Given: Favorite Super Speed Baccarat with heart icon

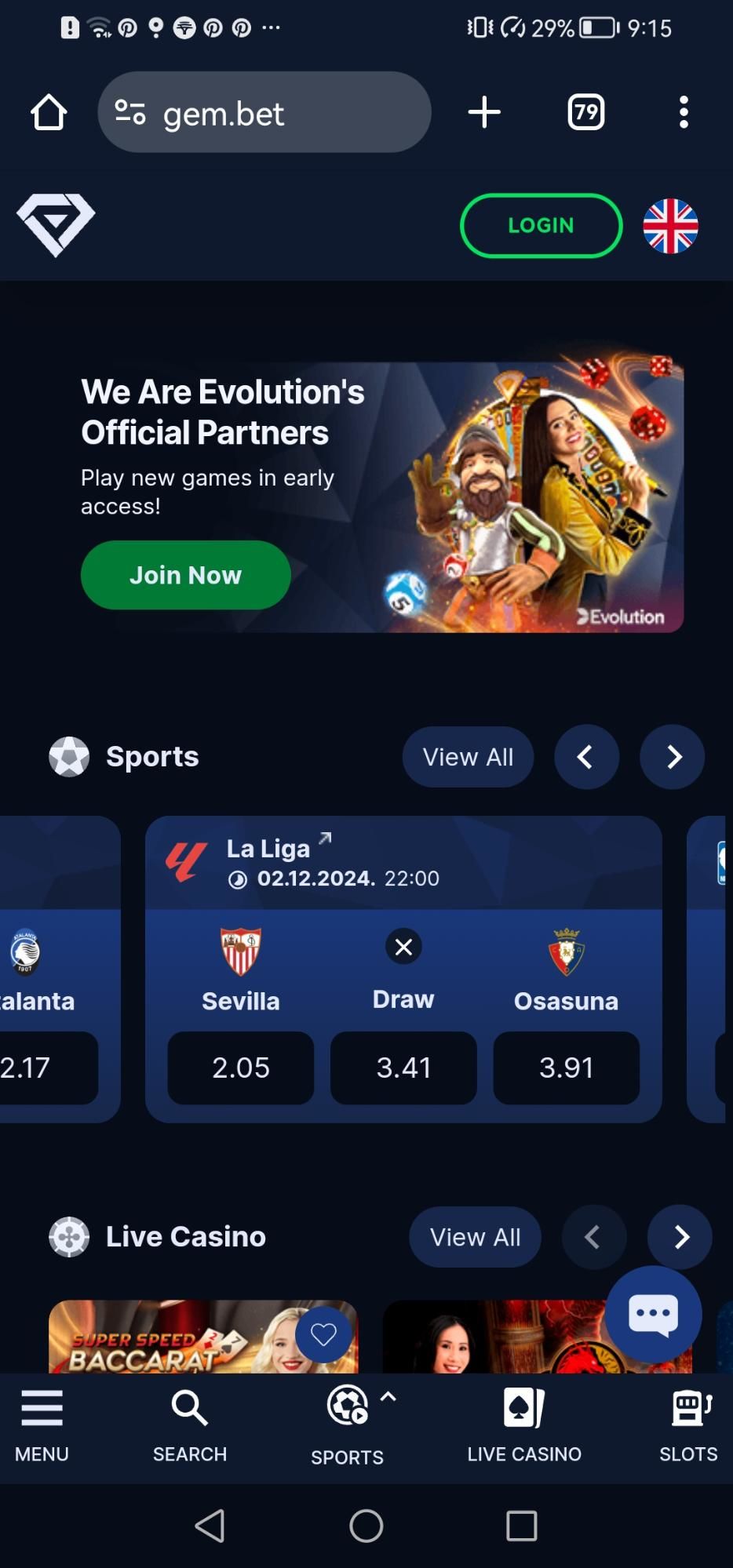Looking at the screenshot, I should point(323,1334).
